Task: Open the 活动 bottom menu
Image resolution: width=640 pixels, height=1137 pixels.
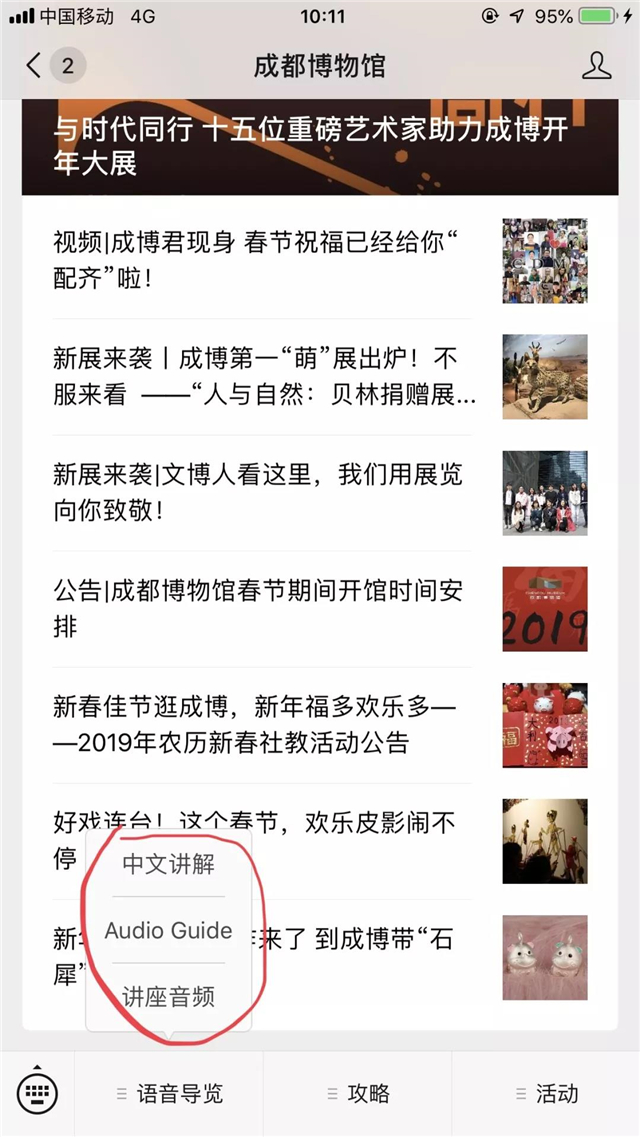Action: 546,1094
